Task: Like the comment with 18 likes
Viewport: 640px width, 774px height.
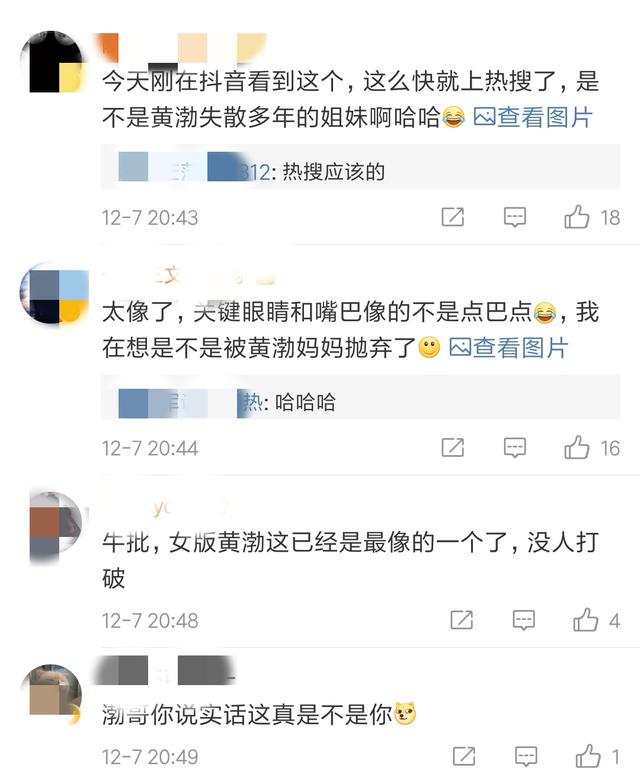Action: point(577,217)
